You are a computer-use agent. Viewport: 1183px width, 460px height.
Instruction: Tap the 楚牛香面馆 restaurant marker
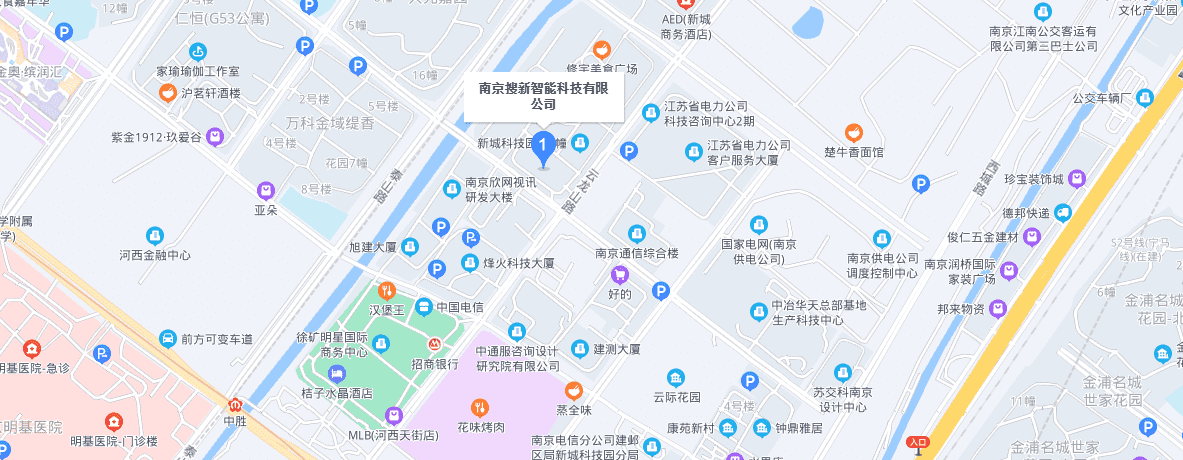click(x=853, y=133)
